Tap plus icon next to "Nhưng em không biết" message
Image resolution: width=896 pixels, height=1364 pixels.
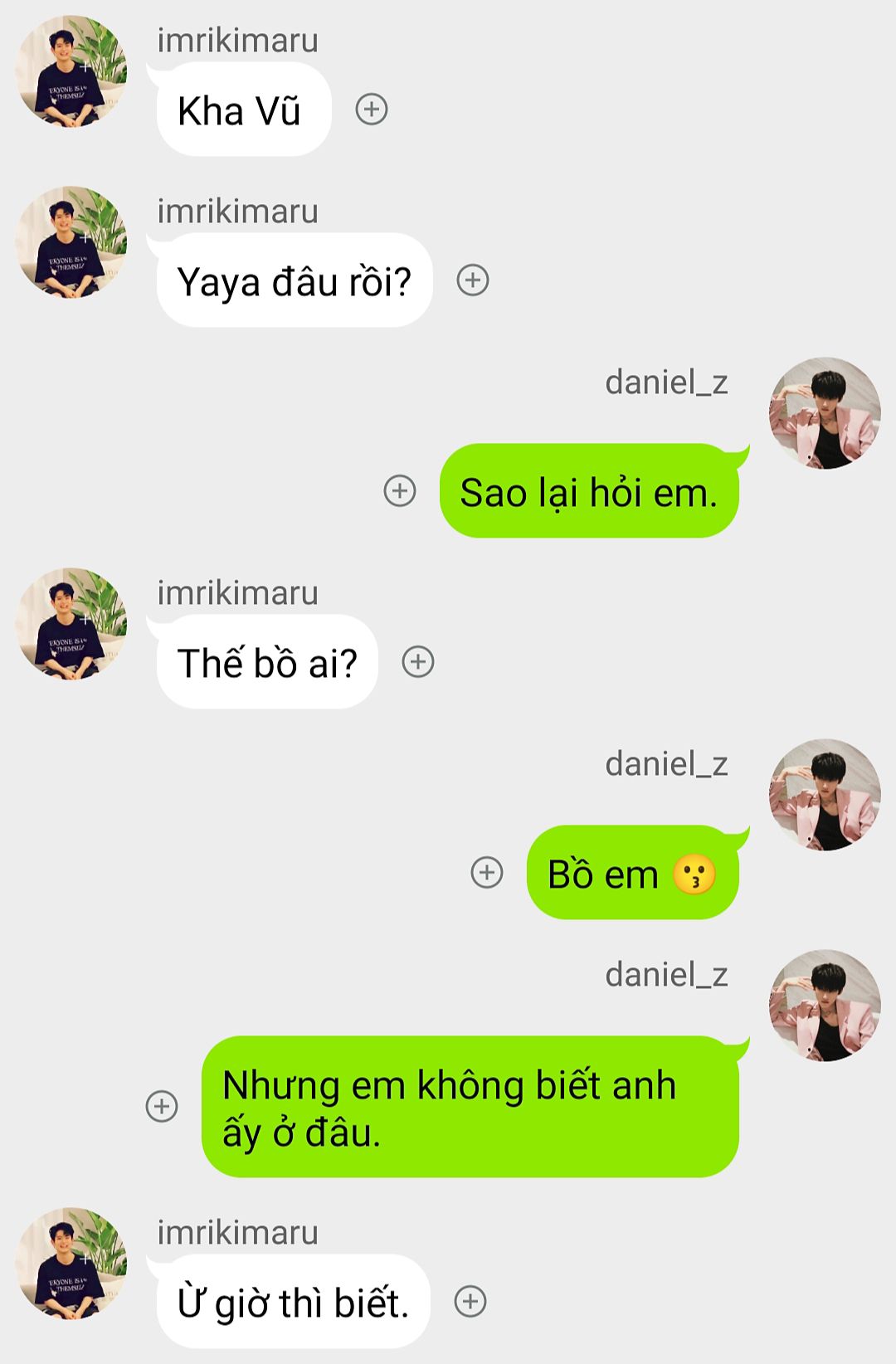(x=162, y=1107)
